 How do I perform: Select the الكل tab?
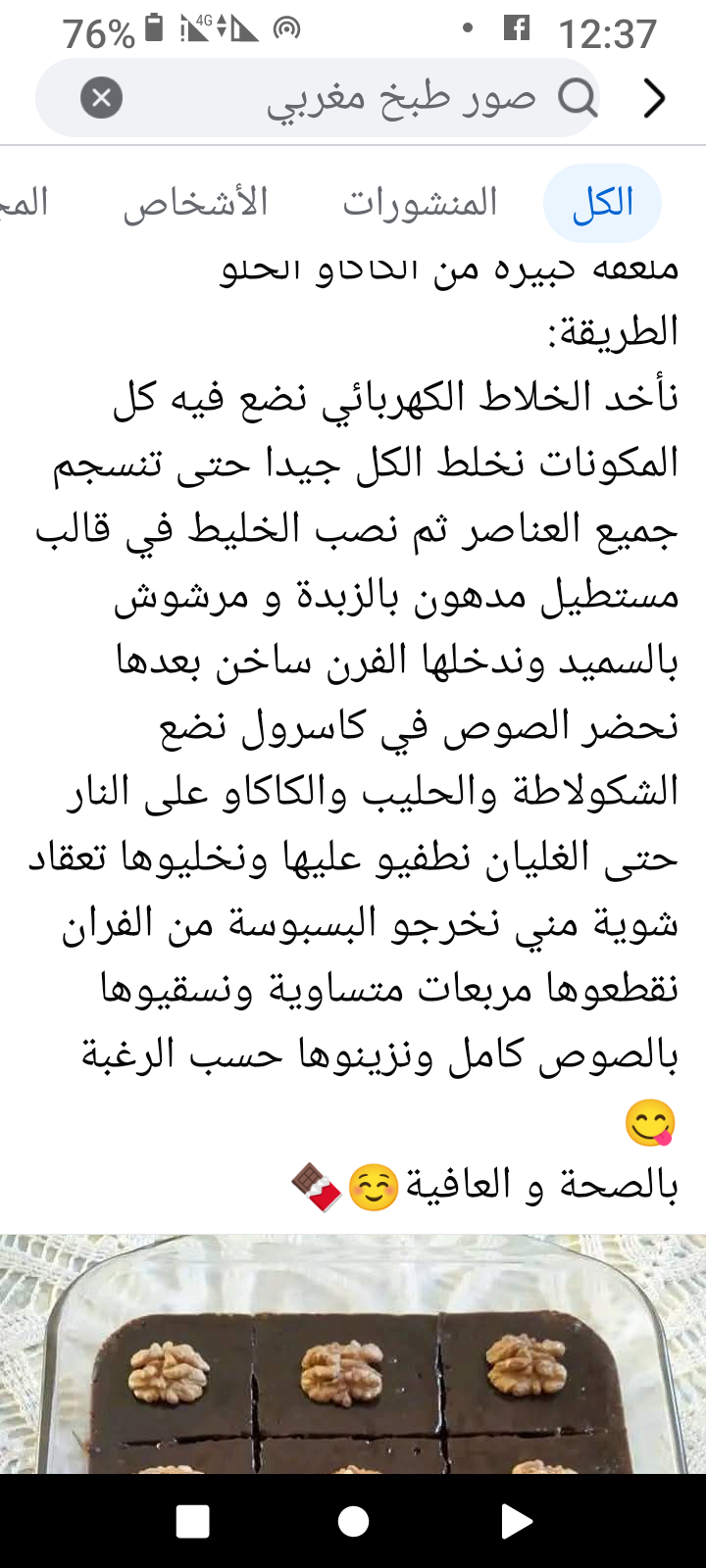602,204
